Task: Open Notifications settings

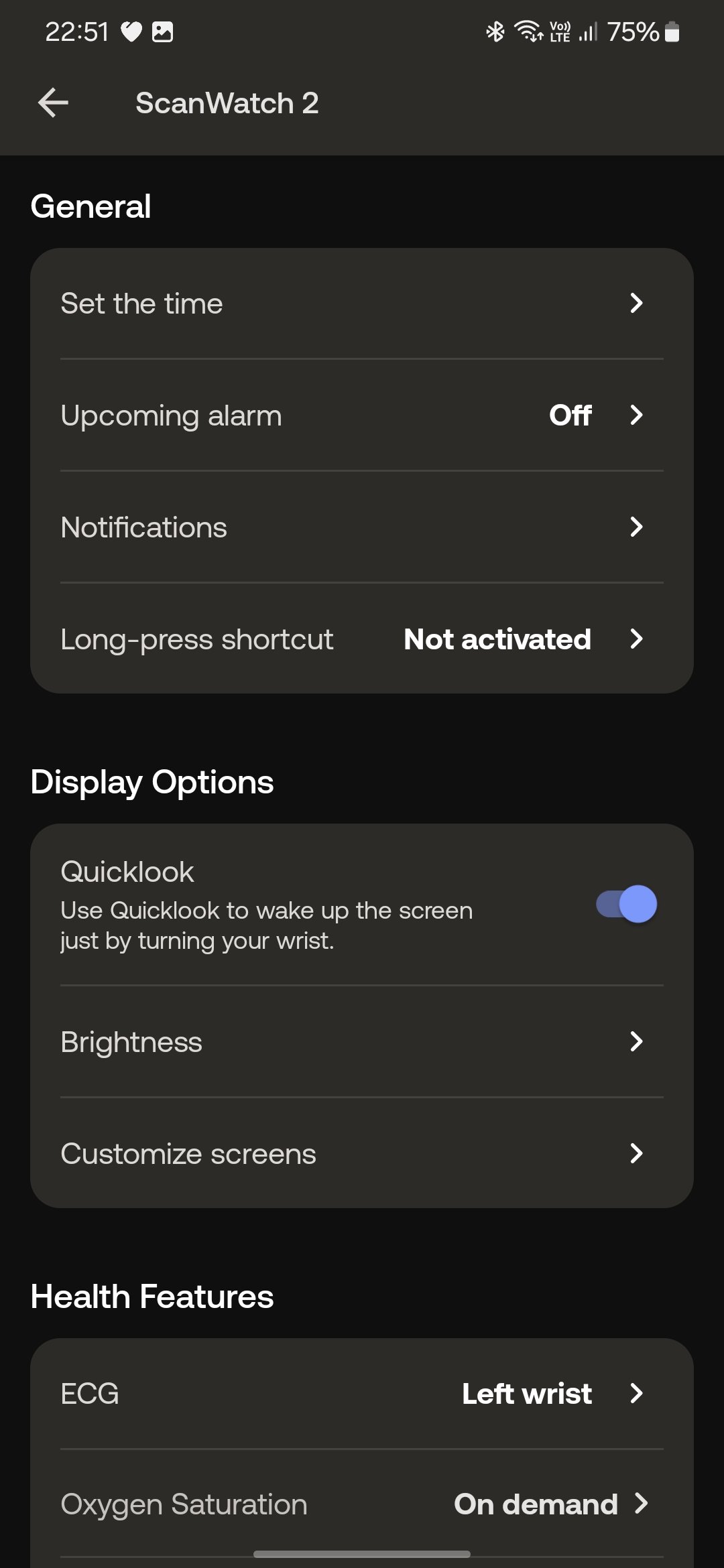Action: point(362,527)
